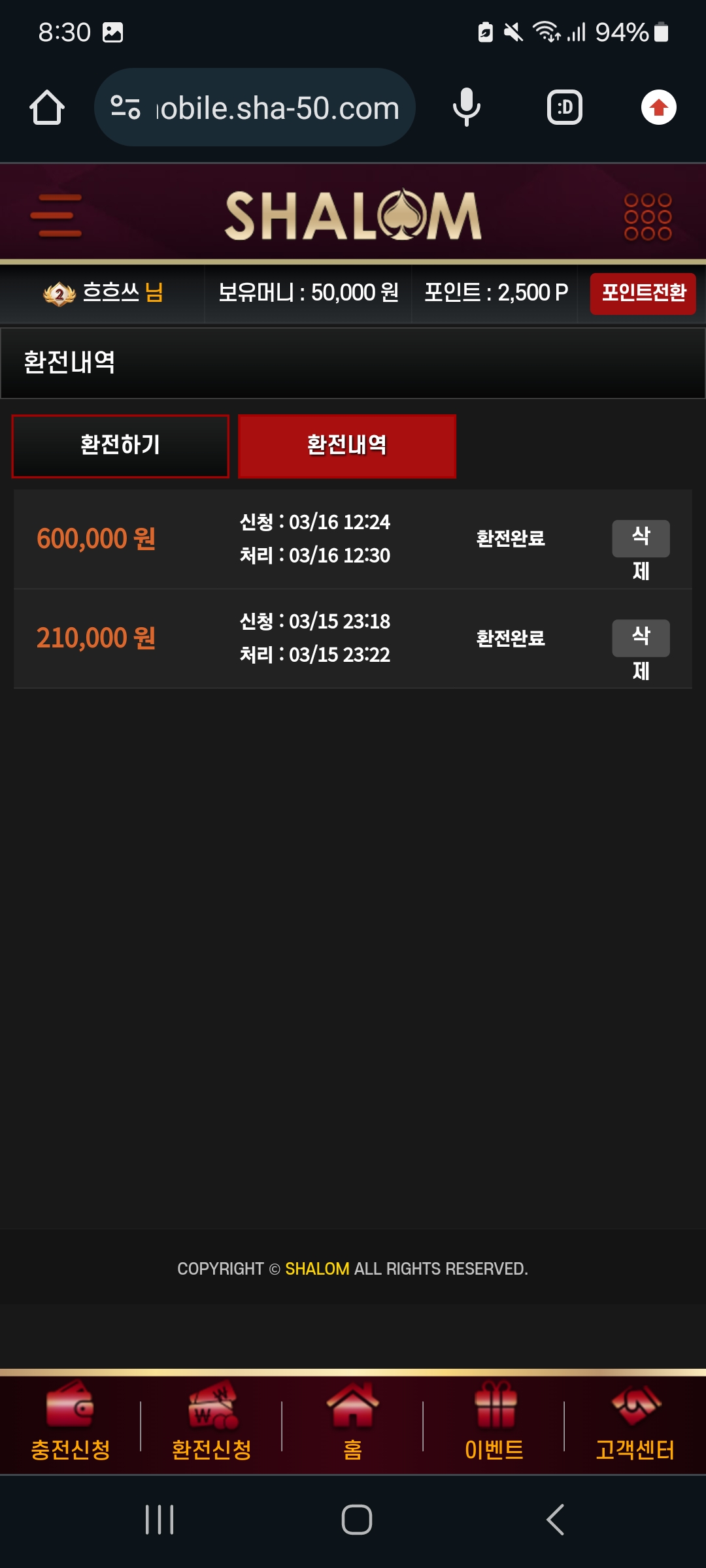Go to 홈 in the bottom bar

(x=353, y=1422)
